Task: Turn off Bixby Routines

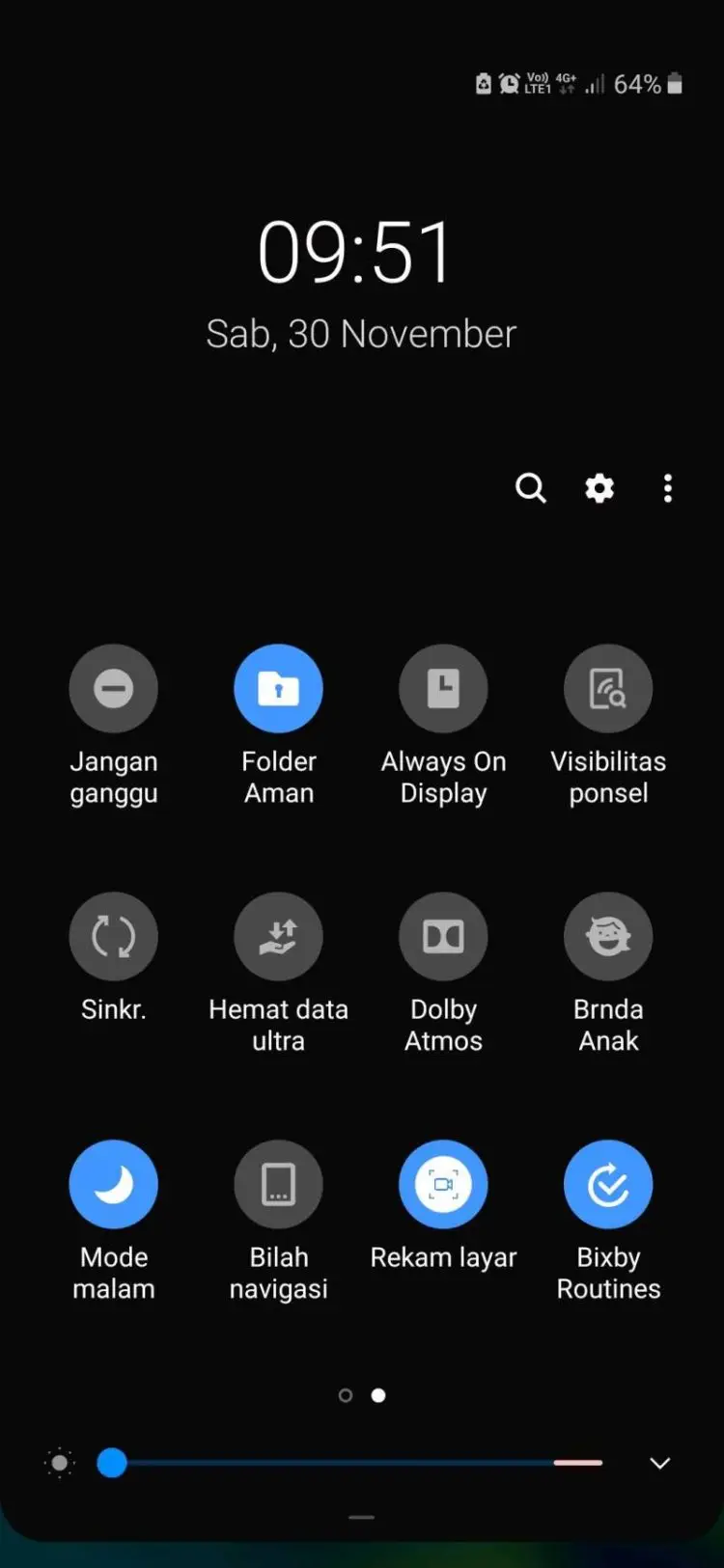Action: [x=608, y=1185]
